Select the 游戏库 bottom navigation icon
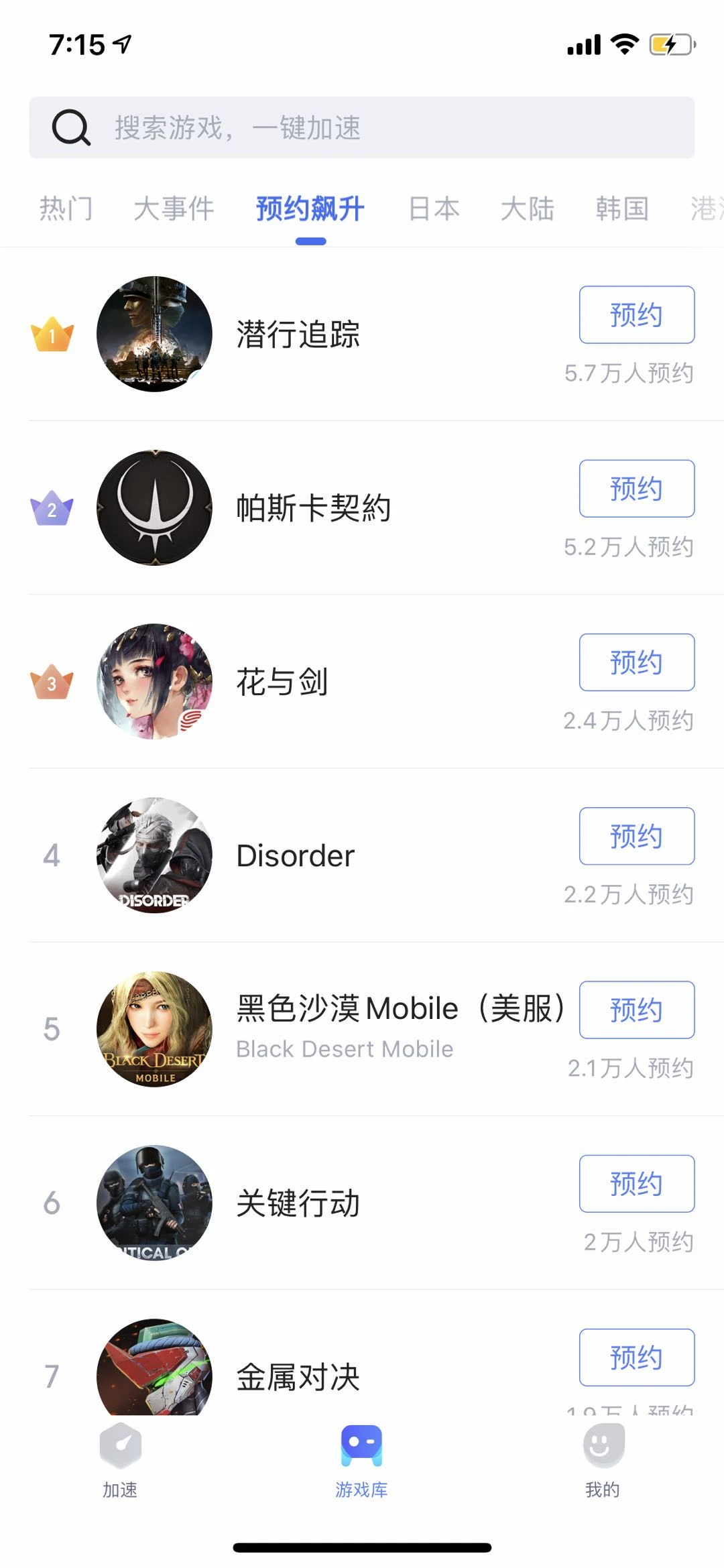724x1568 pixels. [361, 1453]
